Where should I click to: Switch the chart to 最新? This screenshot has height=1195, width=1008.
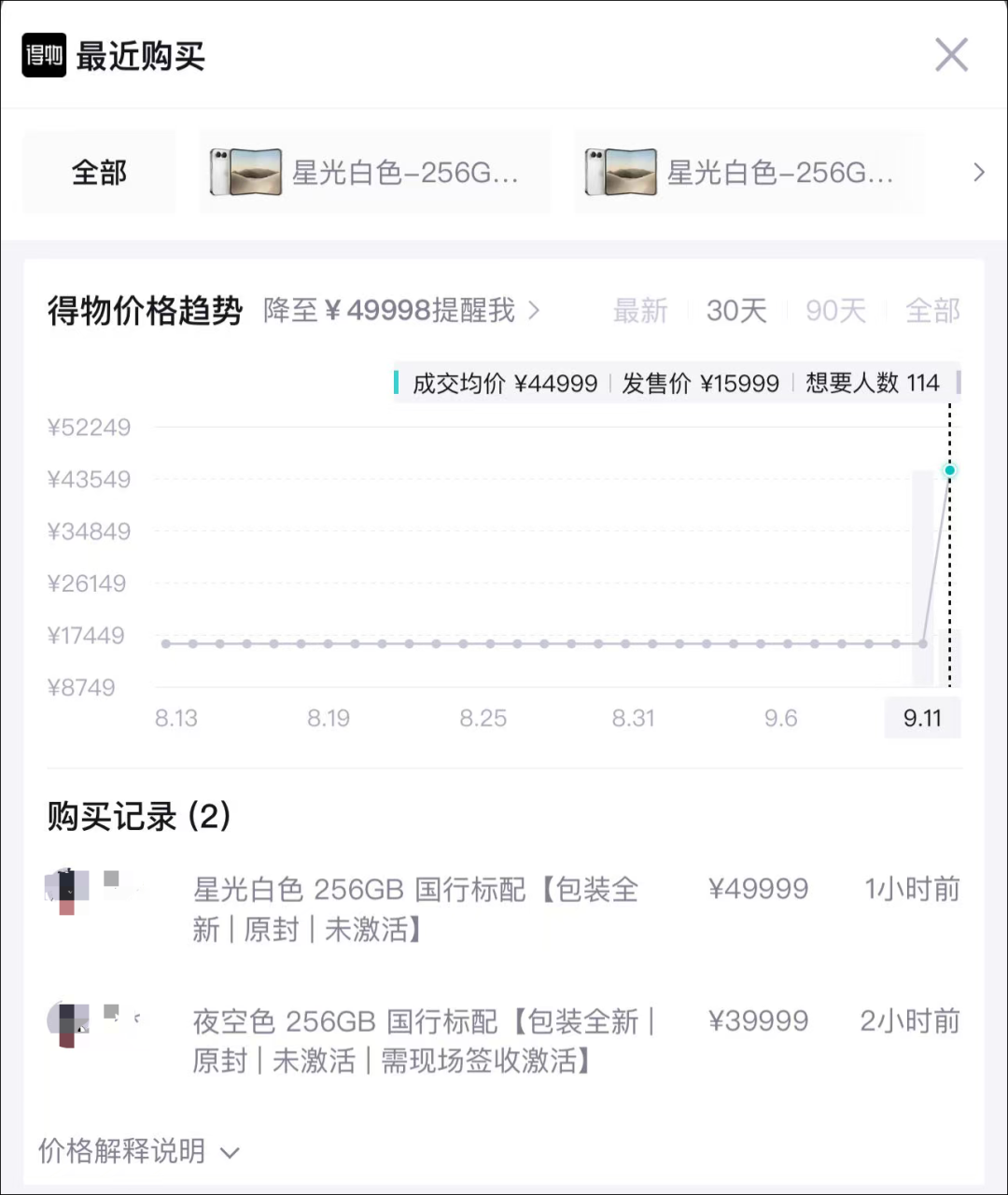coord(640,310)
